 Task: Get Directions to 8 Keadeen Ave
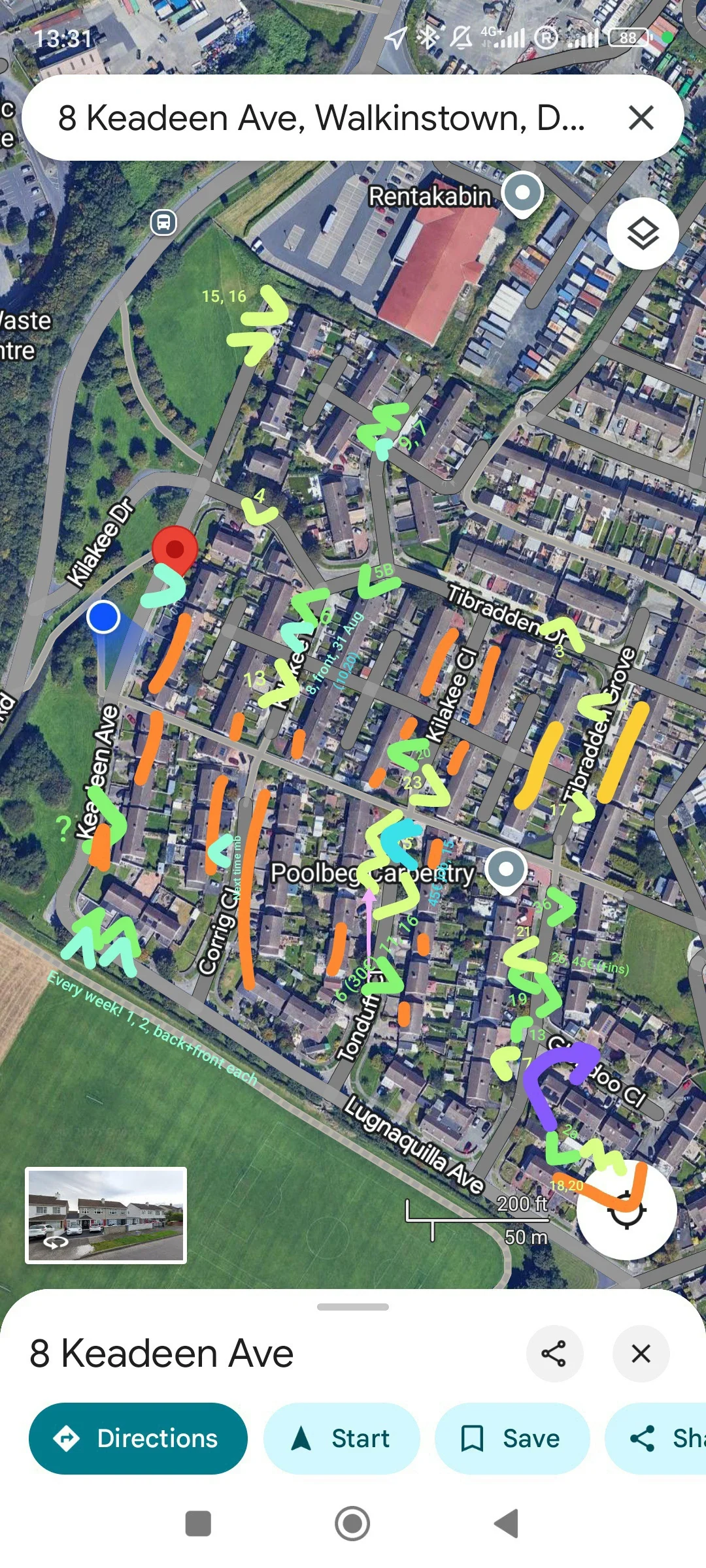click(138, 1439)
